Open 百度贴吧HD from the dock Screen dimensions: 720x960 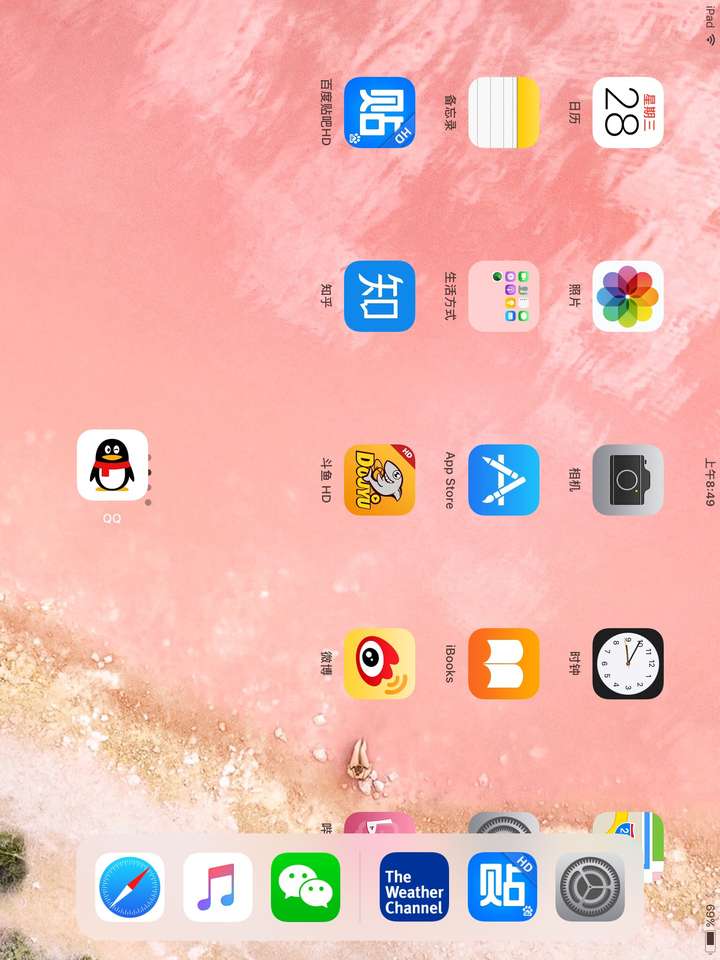pos(503,887)
